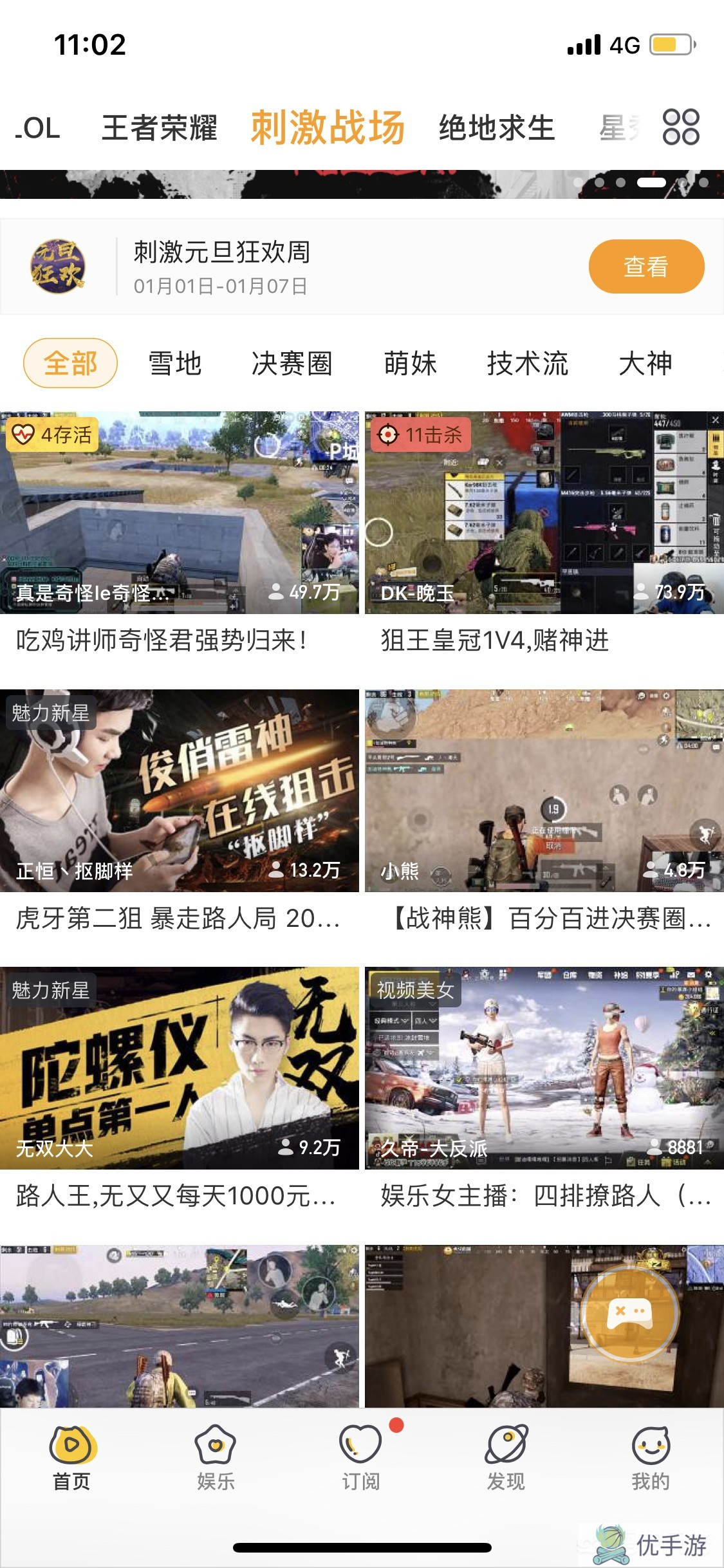Select the 萌妹 filter chip
Viewport: 724px width, 1568px height.
[410, 364]
